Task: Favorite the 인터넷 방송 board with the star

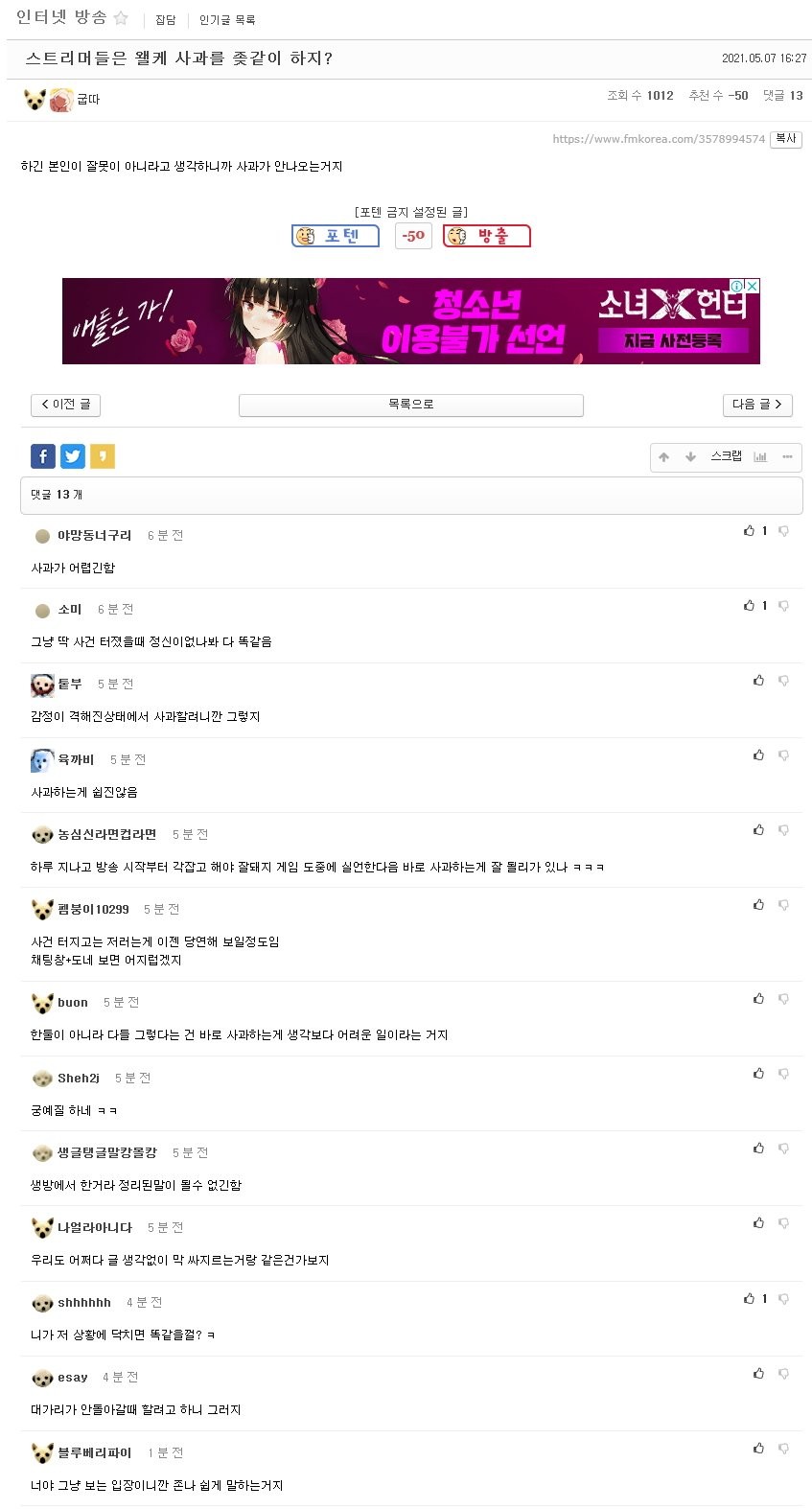Action: 121,18
